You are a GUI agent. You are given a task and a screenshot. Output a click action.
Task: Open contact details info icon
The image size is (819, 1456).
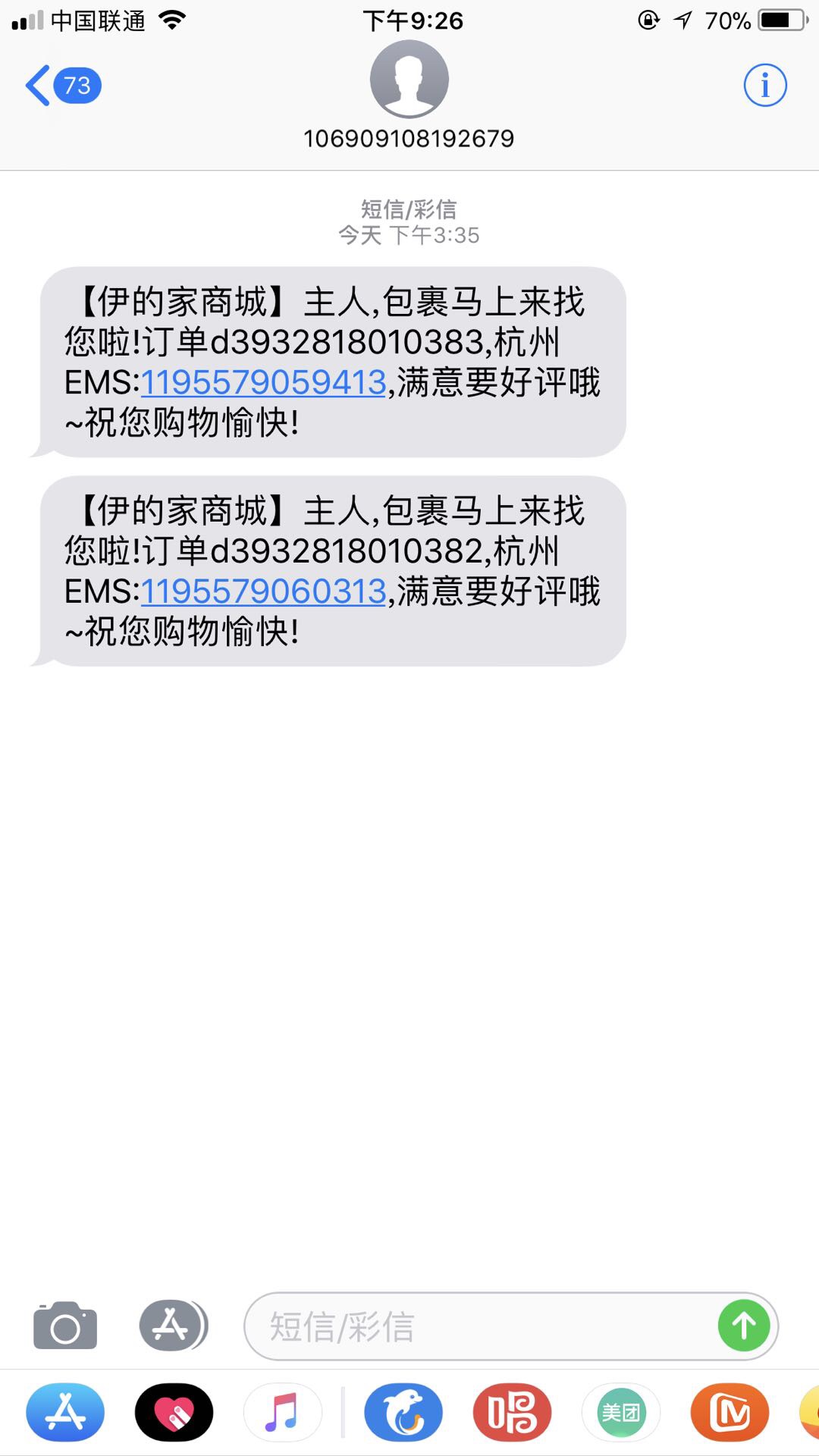(x=764, y=86)
